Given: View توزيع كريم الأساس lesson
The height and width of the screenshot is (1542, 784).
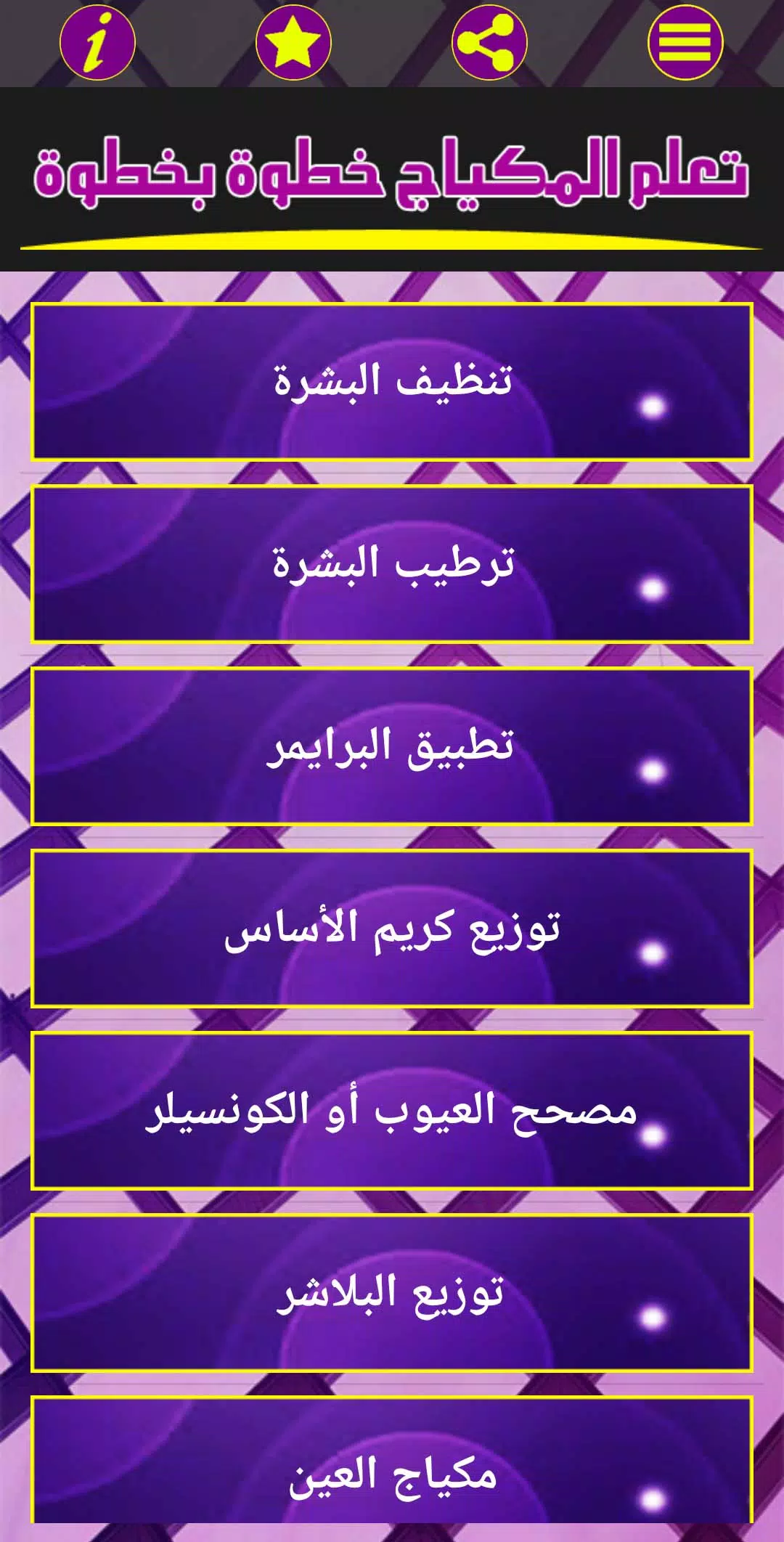Looking at the screenshot, I should tap(392, 929).
